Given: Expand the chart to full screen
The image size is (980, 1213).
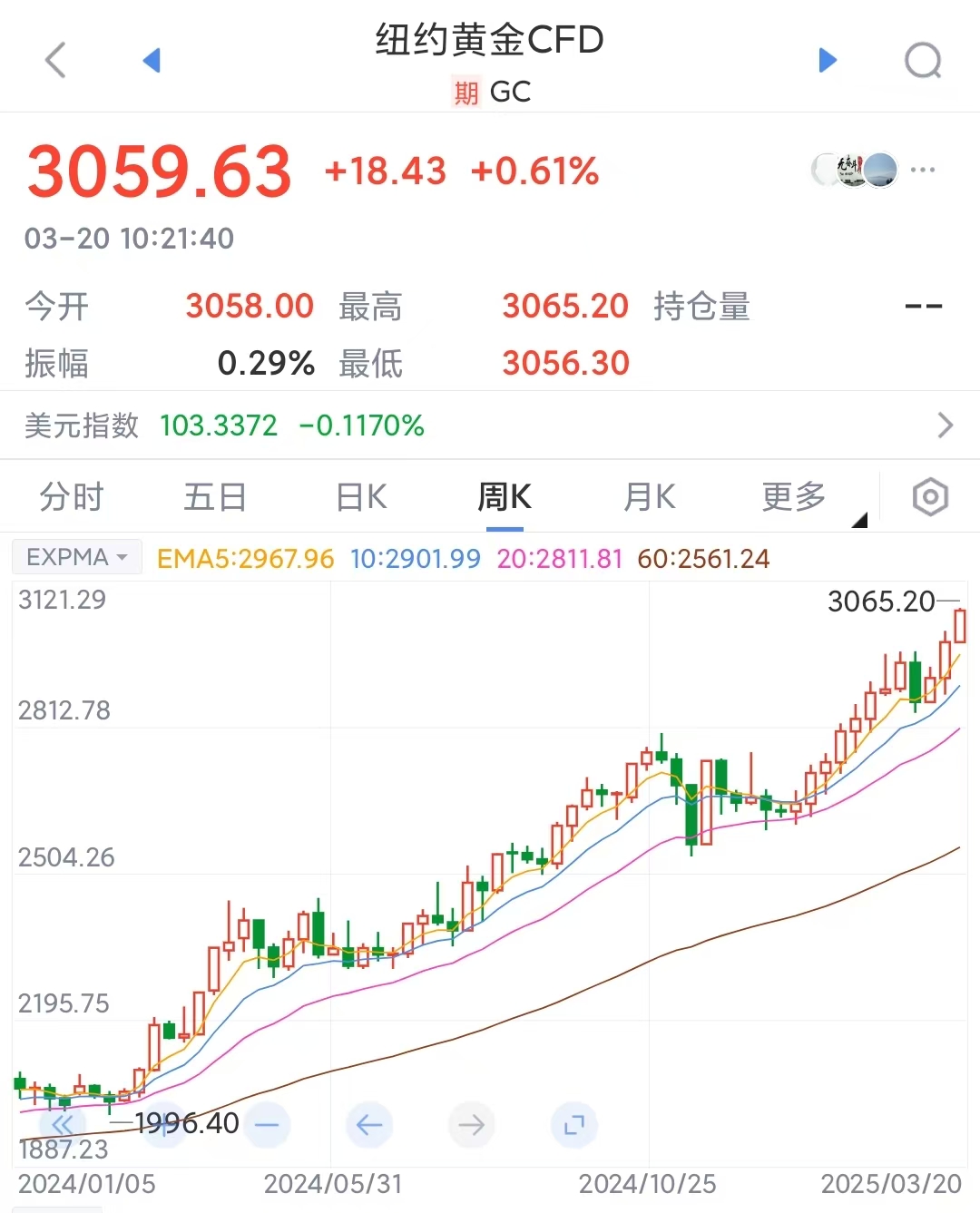Looking at the screenshot, I should pyautogui.click(x=573, y=1125).
